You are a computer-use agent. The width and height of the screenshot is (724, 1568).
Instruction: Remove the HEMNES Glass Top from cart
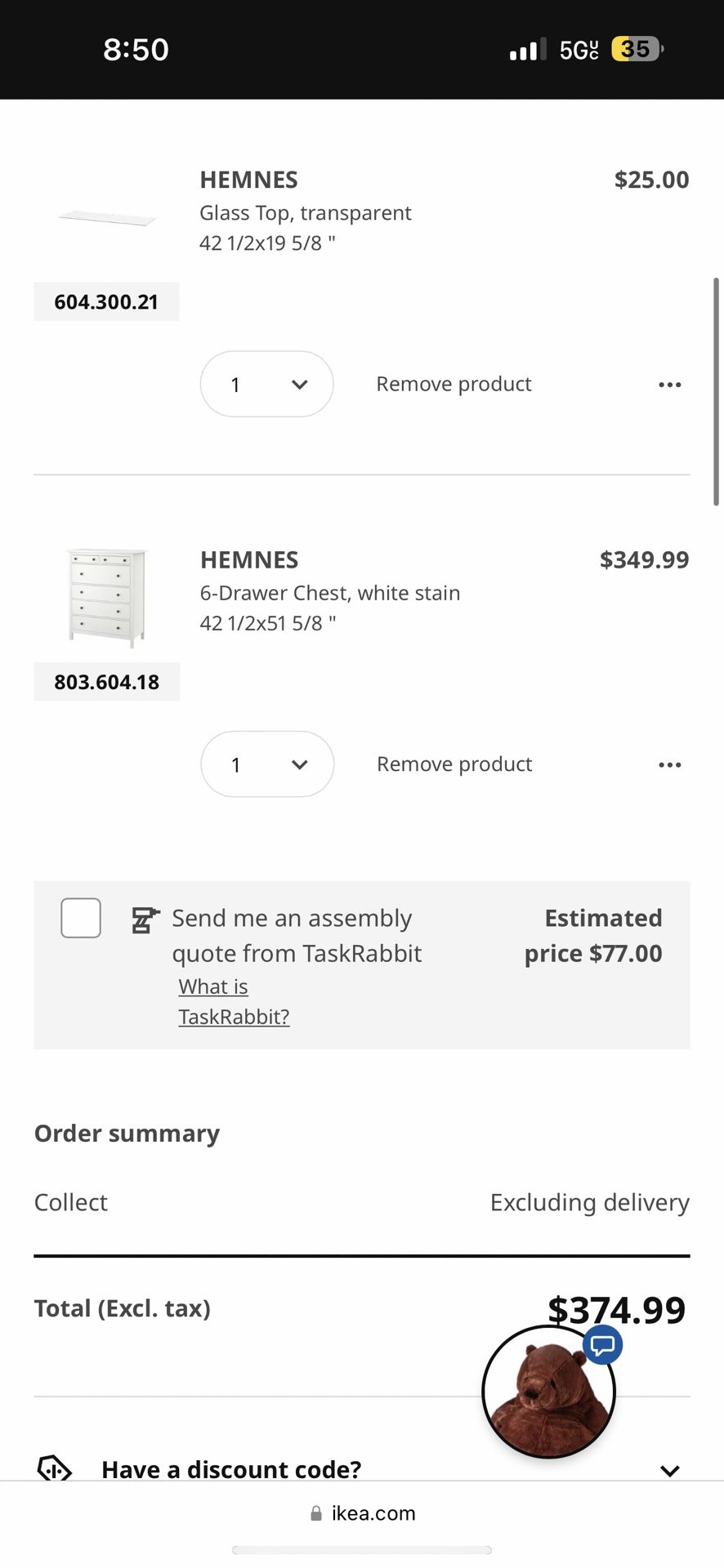click(454, 384)
